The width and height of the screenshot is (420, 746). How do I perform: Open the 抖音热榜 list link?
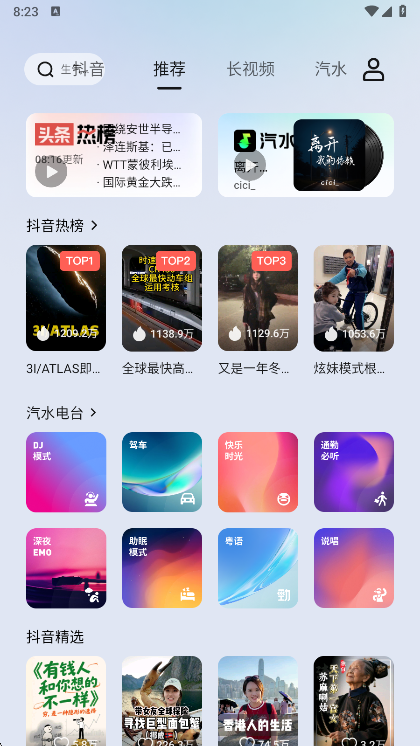click(x=62, y=225)
